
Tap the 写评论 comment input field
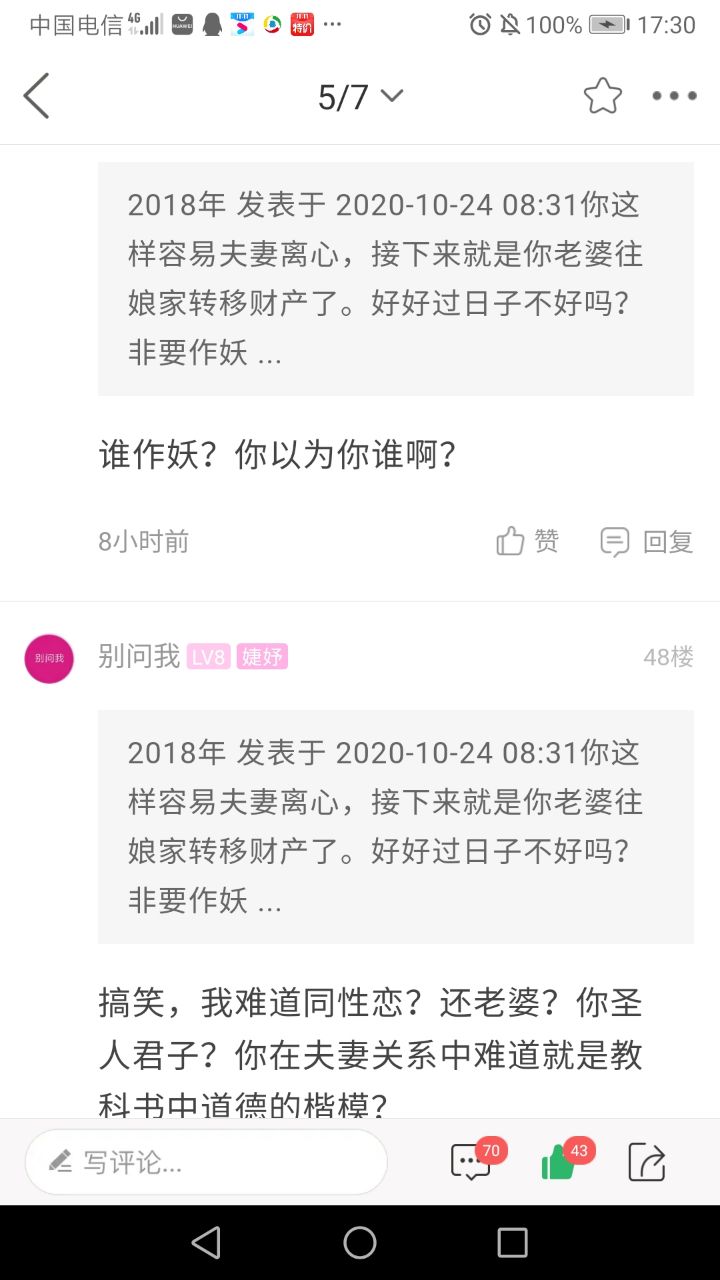[206, 1162]
